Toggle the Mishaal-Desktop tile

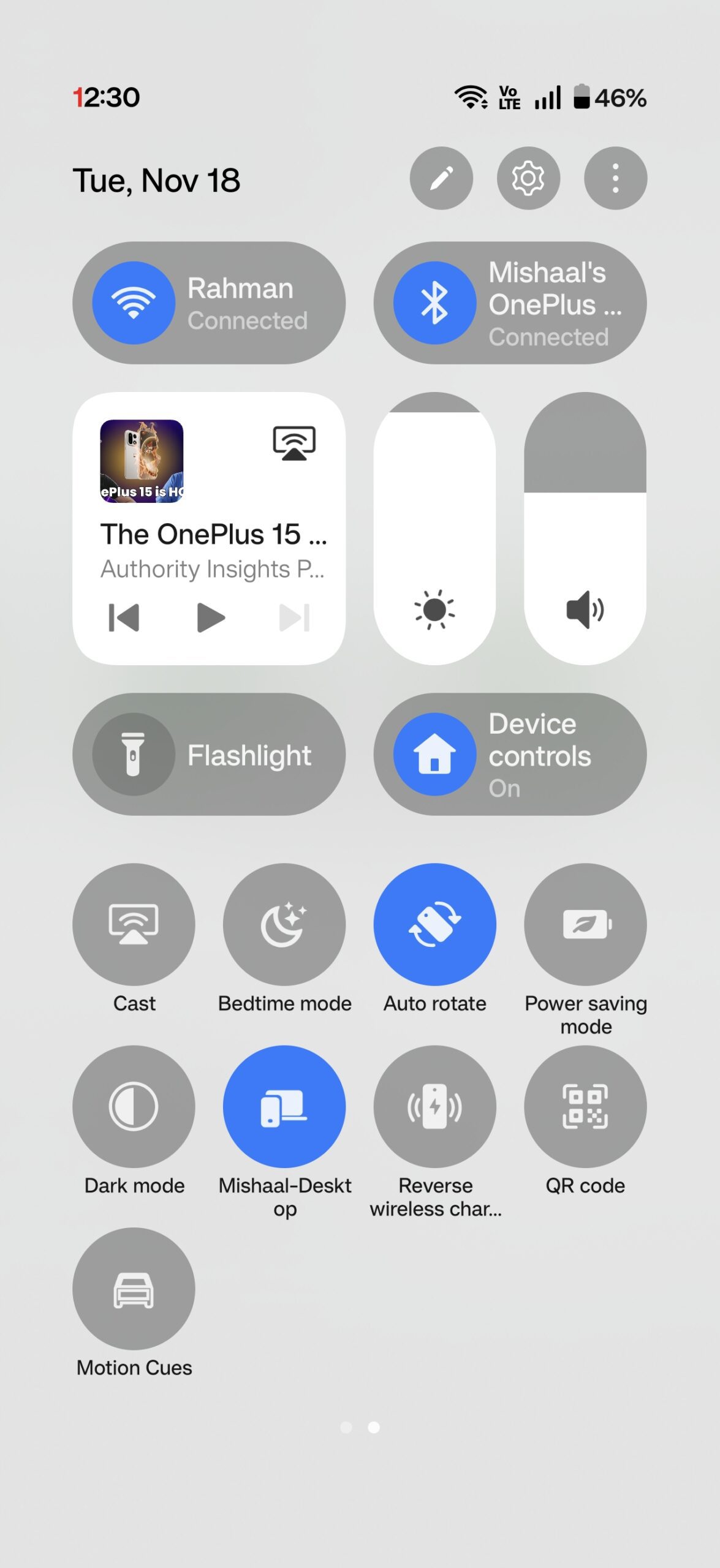click(x=284, y=1106)
